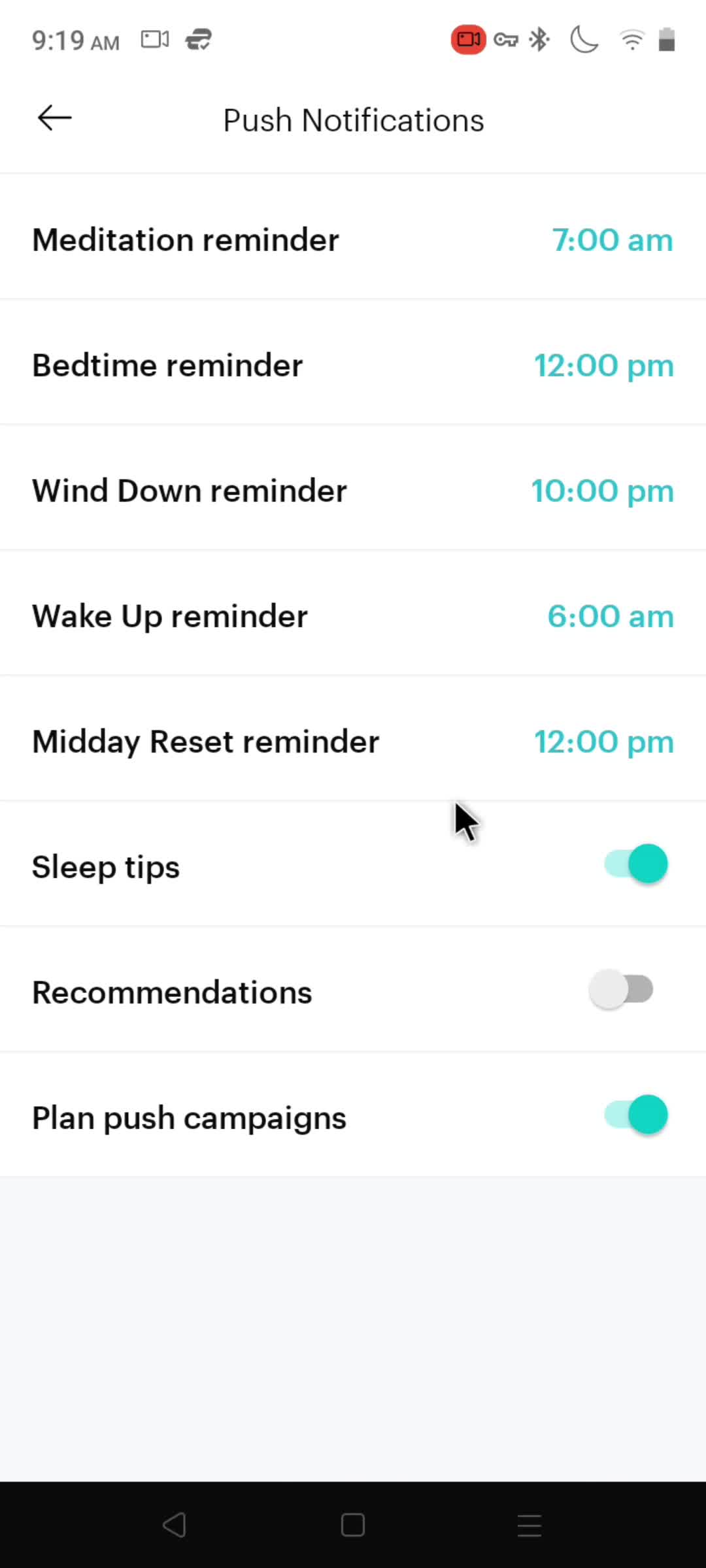Tap the 9:19 AM clock in status bar
Viewport: 706px width, 1568px height.
pos(75,39)
